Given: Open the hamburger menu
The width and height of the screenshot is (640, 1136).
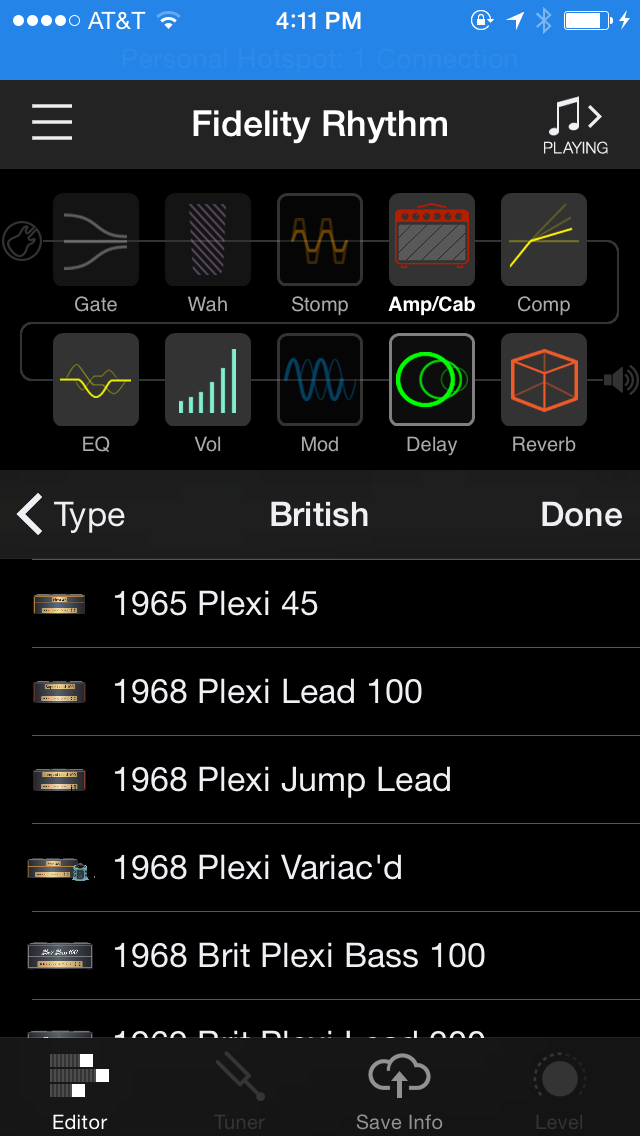Looking at the screenshot, I should [x=52, y=124].
